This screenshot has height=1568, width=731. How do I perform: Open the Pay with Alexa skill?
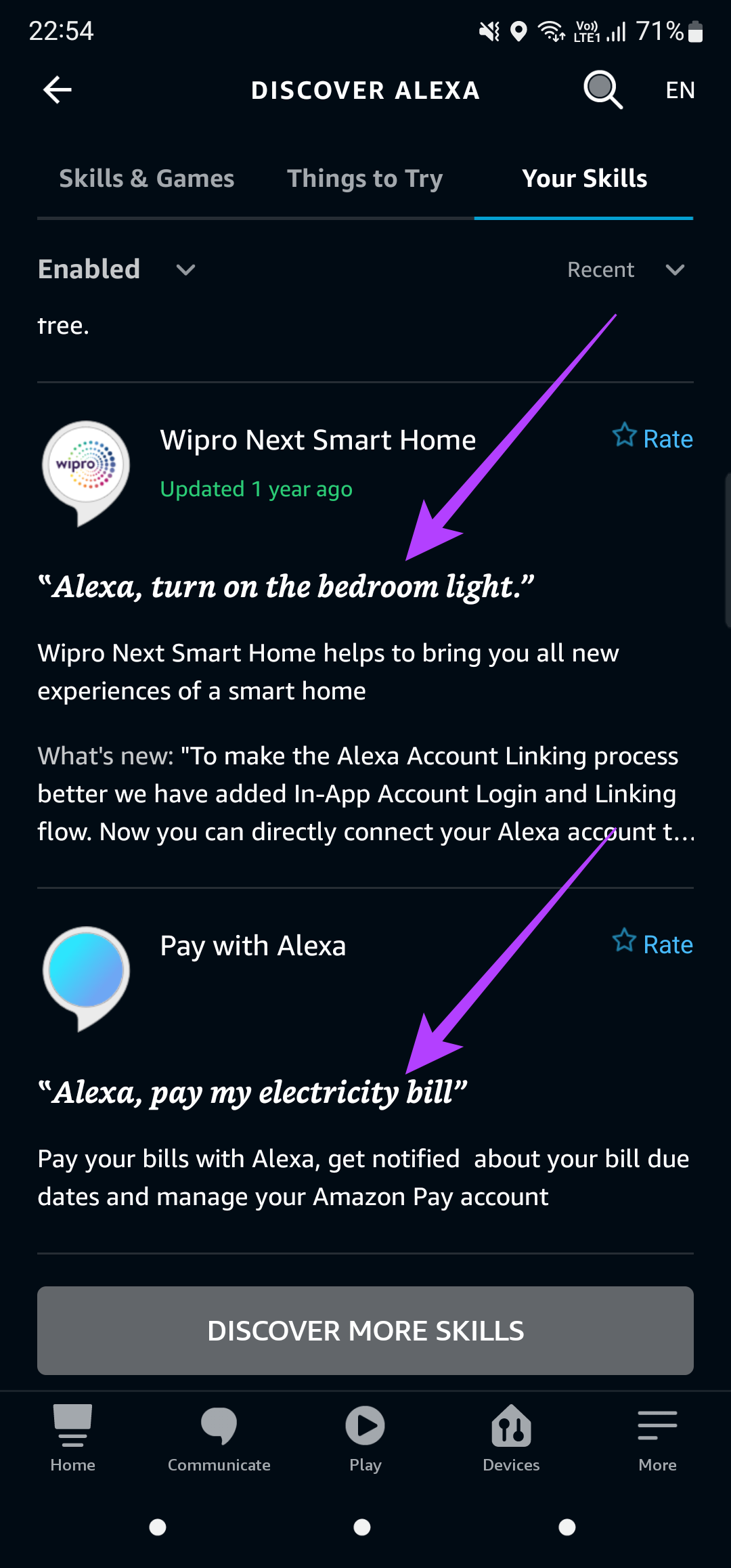click(x=253, y=946)
